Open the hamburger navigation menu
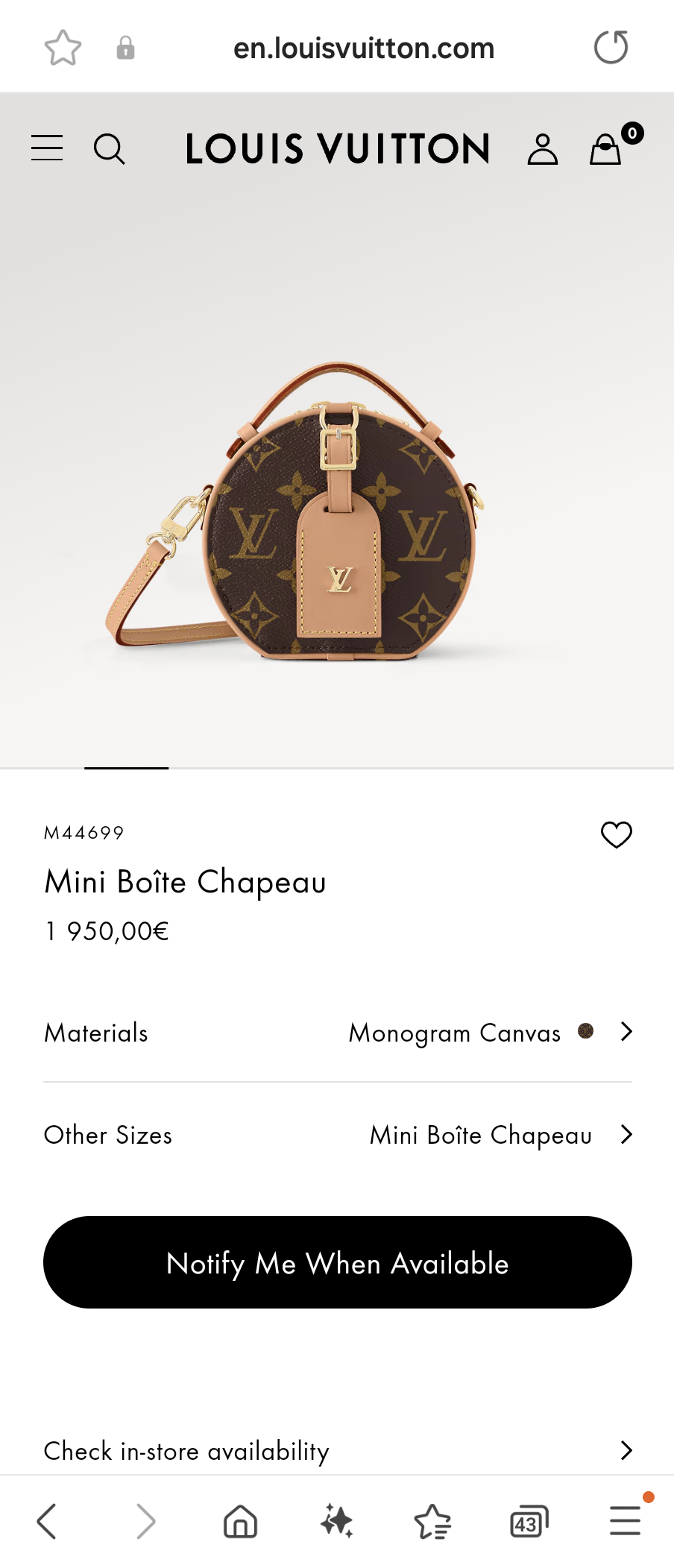Viewport: 674px width, 1568px height. point(46,148)
